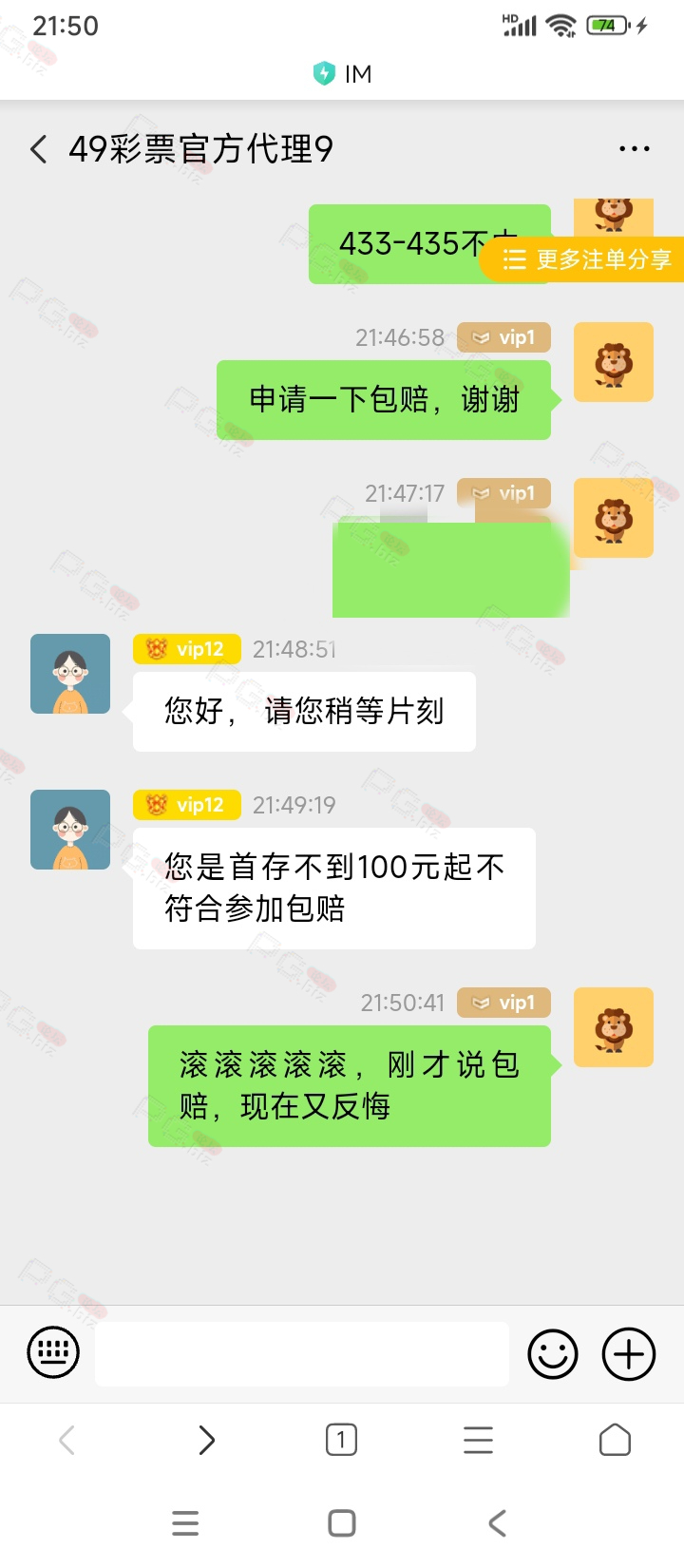Tap the 更多注单分享 button
684x1568 pixels.
pyautogui.click(x=582, y=259)
